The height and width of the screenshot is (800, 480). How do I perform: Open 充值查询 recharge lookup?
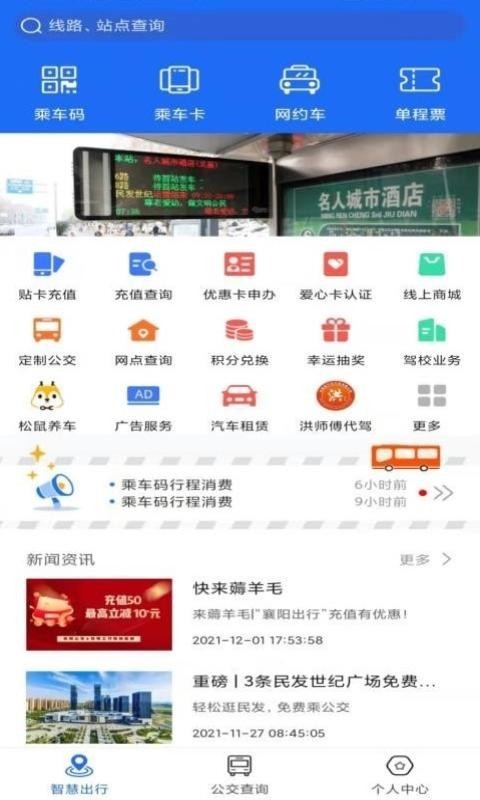[143, 276]
